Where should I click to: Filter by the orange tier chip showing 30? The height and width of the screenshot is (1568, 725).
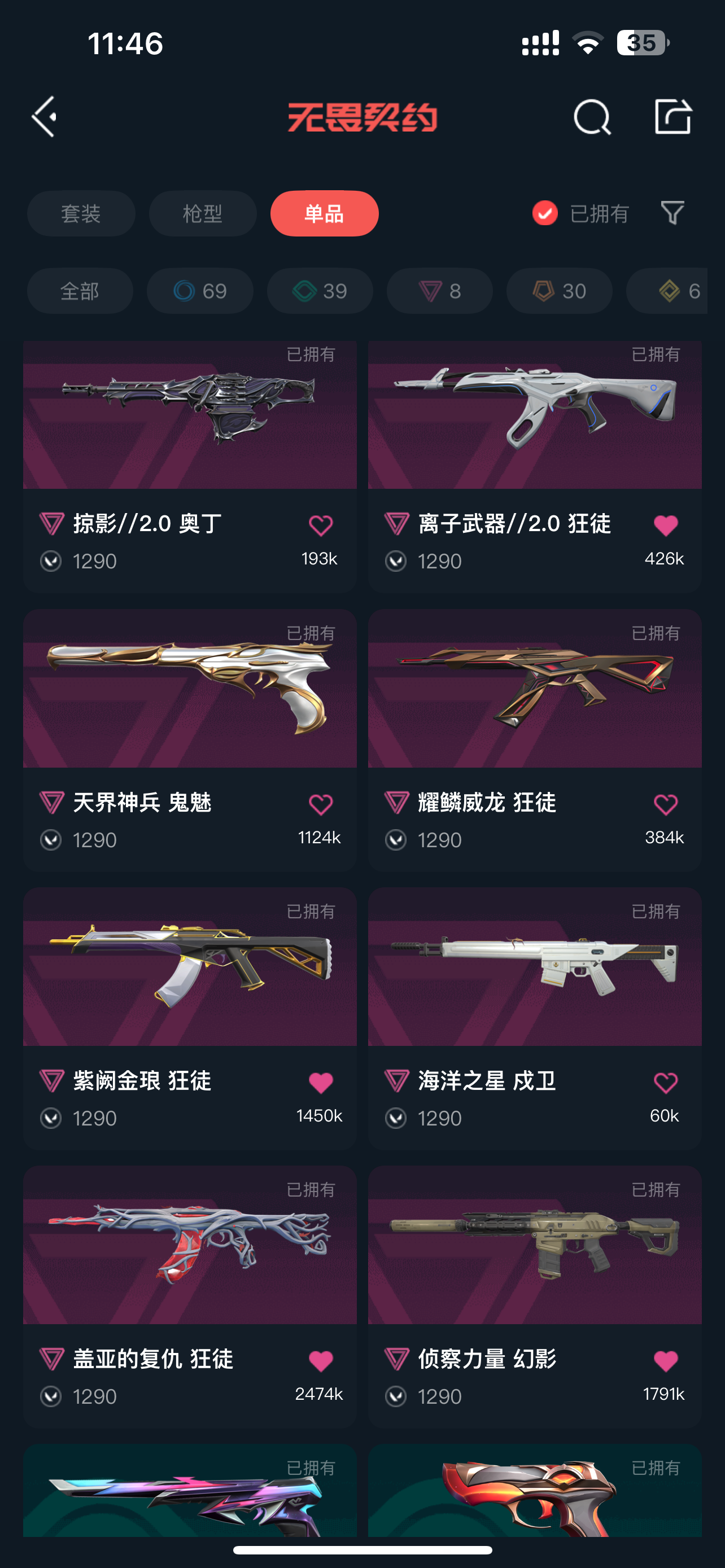560,291
